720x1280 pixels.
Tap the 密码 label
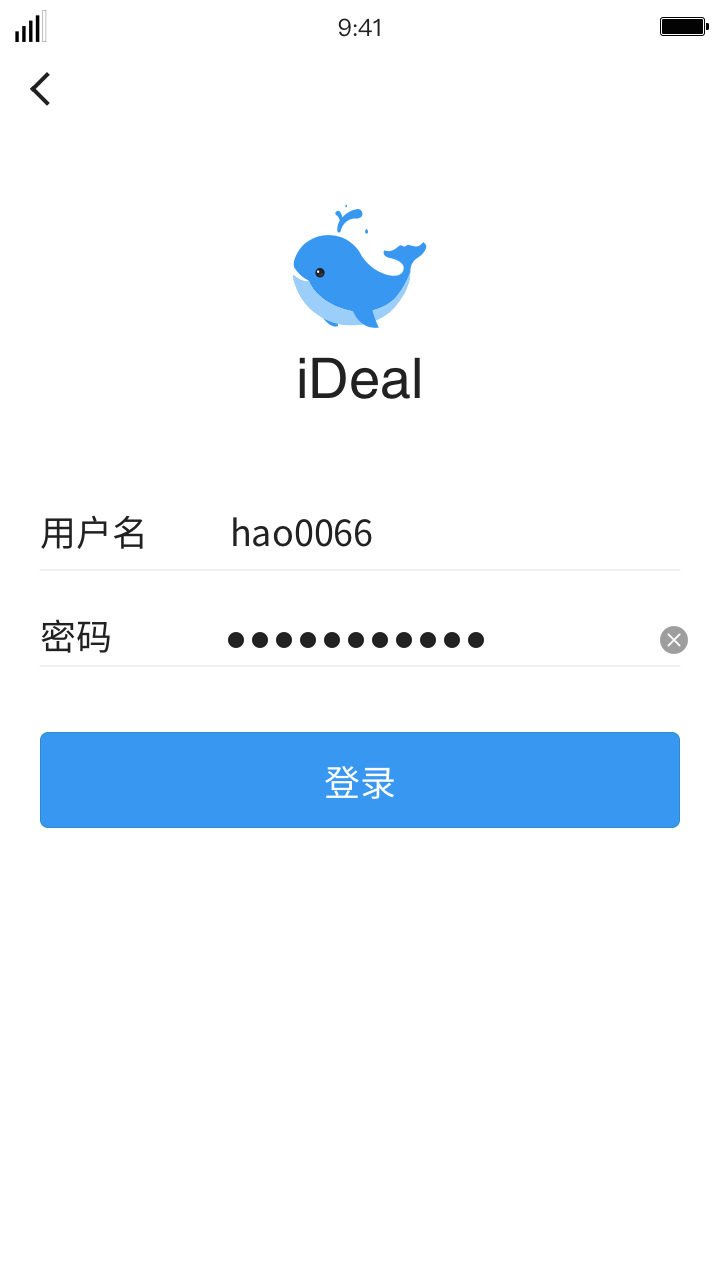(x=75, y=638)
